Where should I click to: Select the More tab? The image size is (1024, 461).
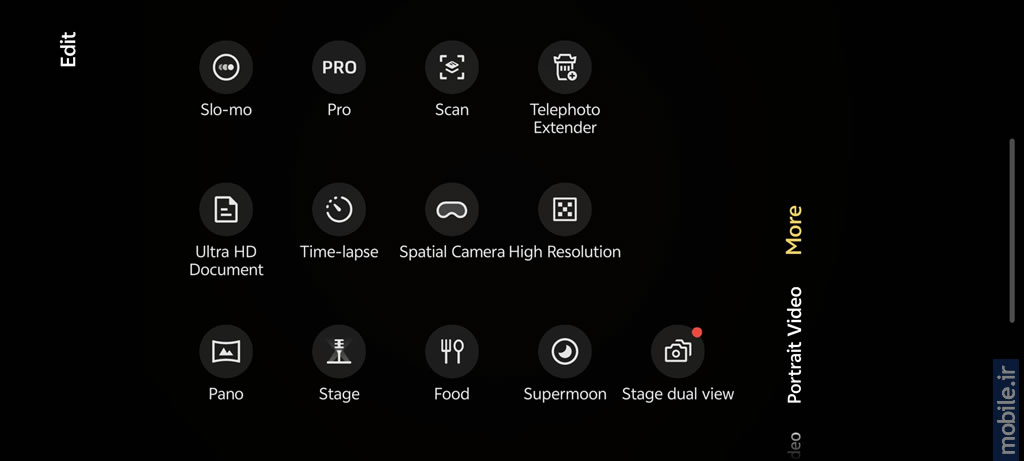coord(794,230)
